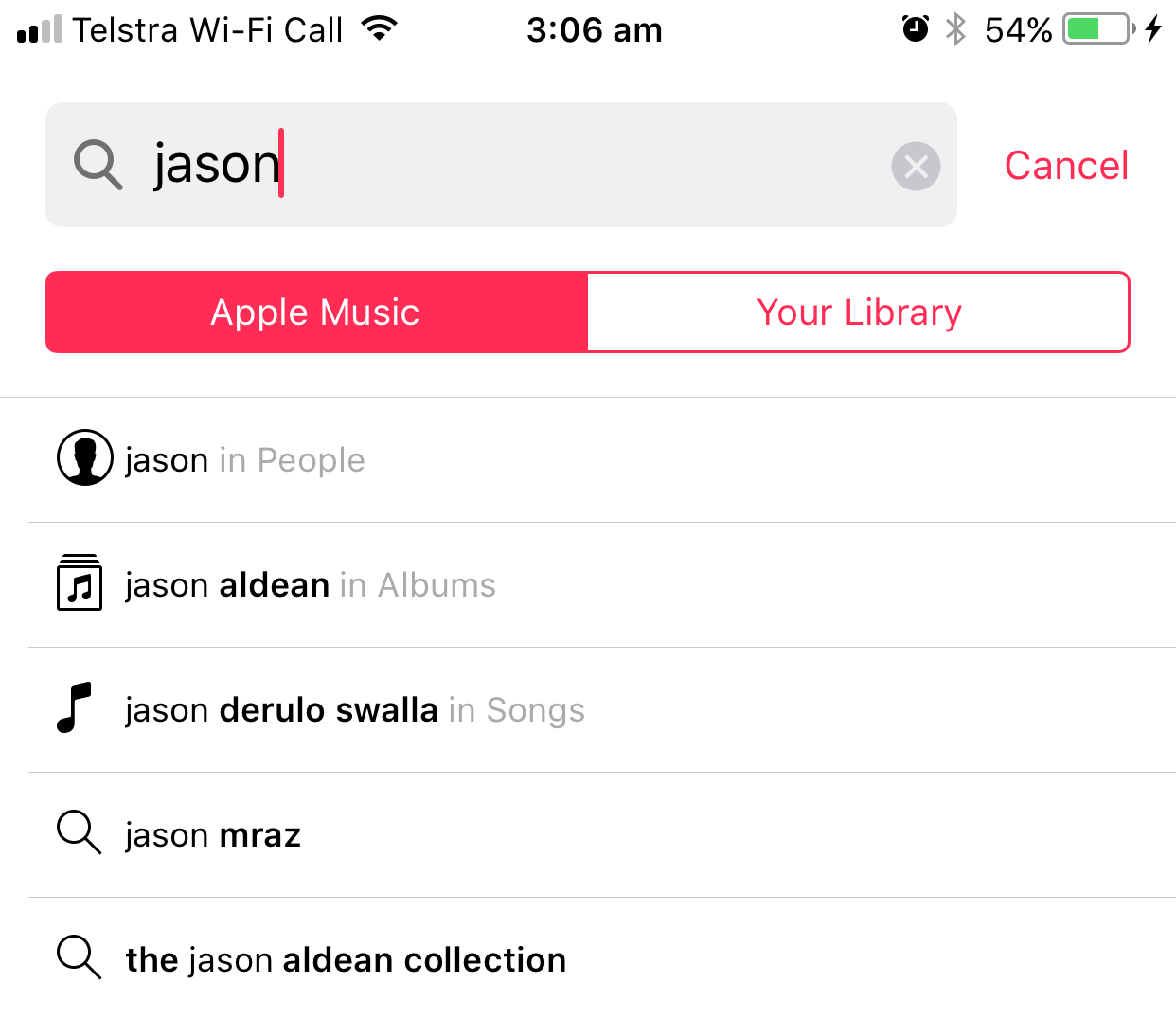The image size is (1176, 1018).
Task: Pick the jason aldean collection suggestion
Action: coord(602,958)
